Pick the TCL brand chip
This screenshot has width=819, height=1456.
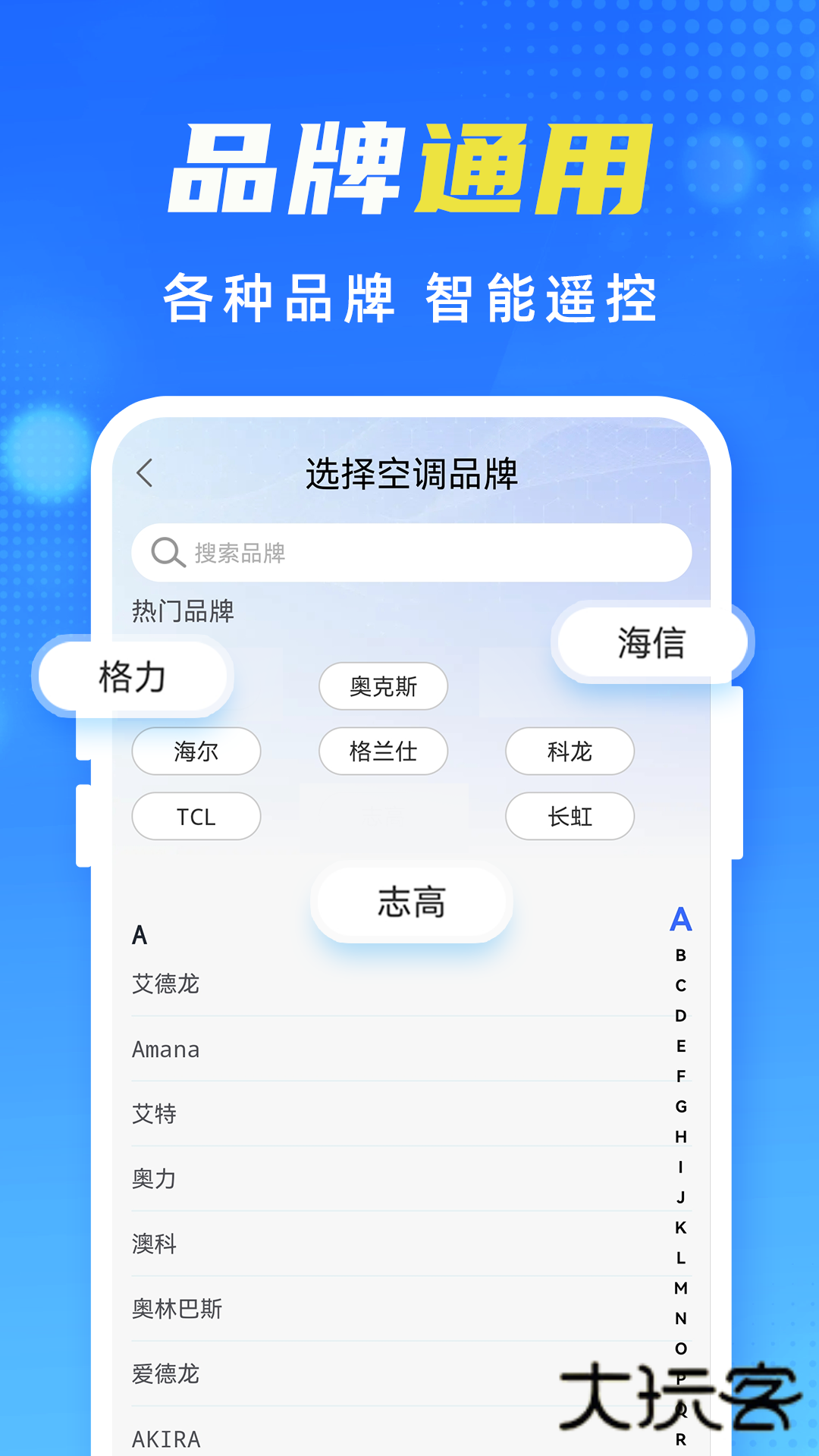[x=196, y=817]
